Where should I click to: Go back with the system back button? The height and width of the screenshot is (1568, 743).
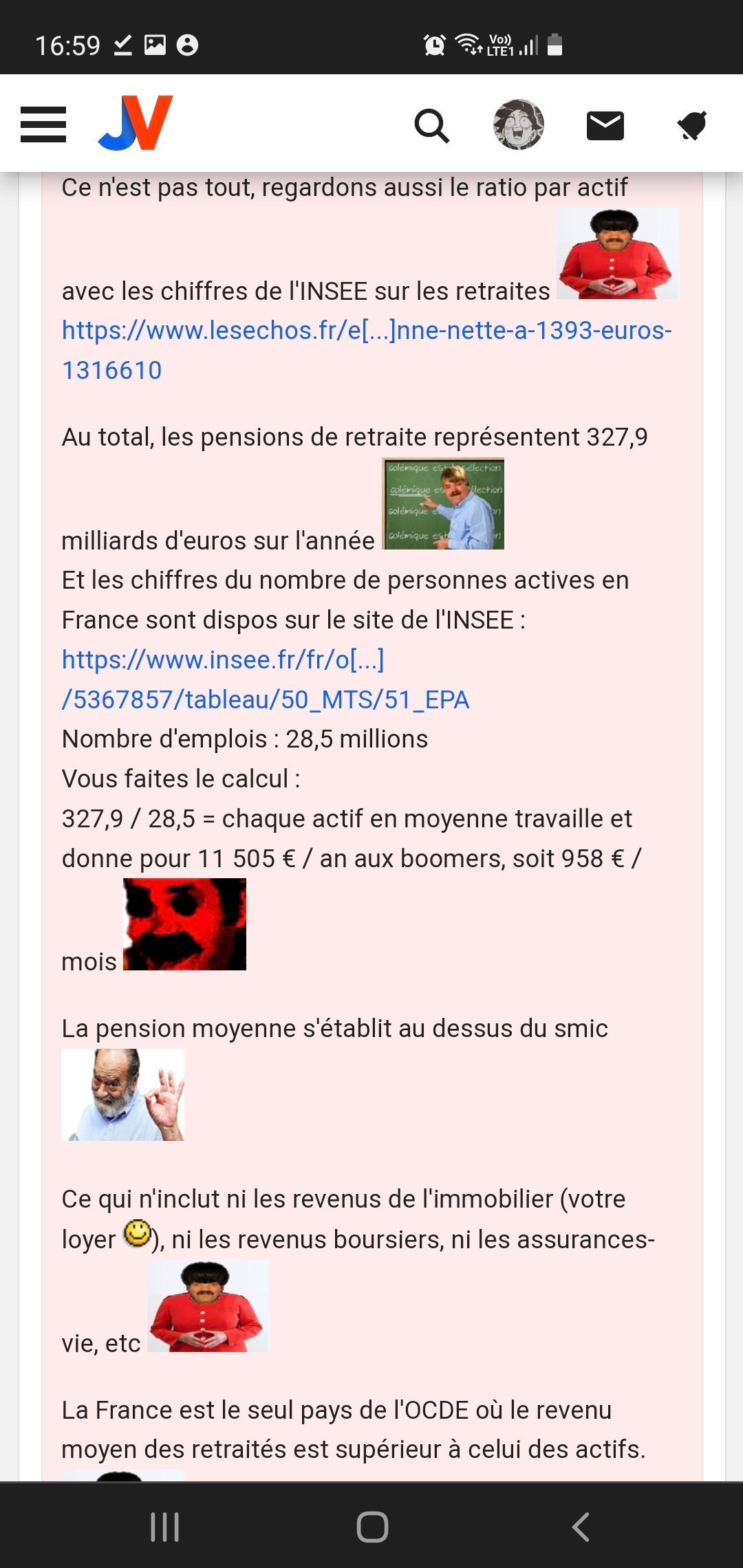pyautogui.click(x=581, y=1527)
